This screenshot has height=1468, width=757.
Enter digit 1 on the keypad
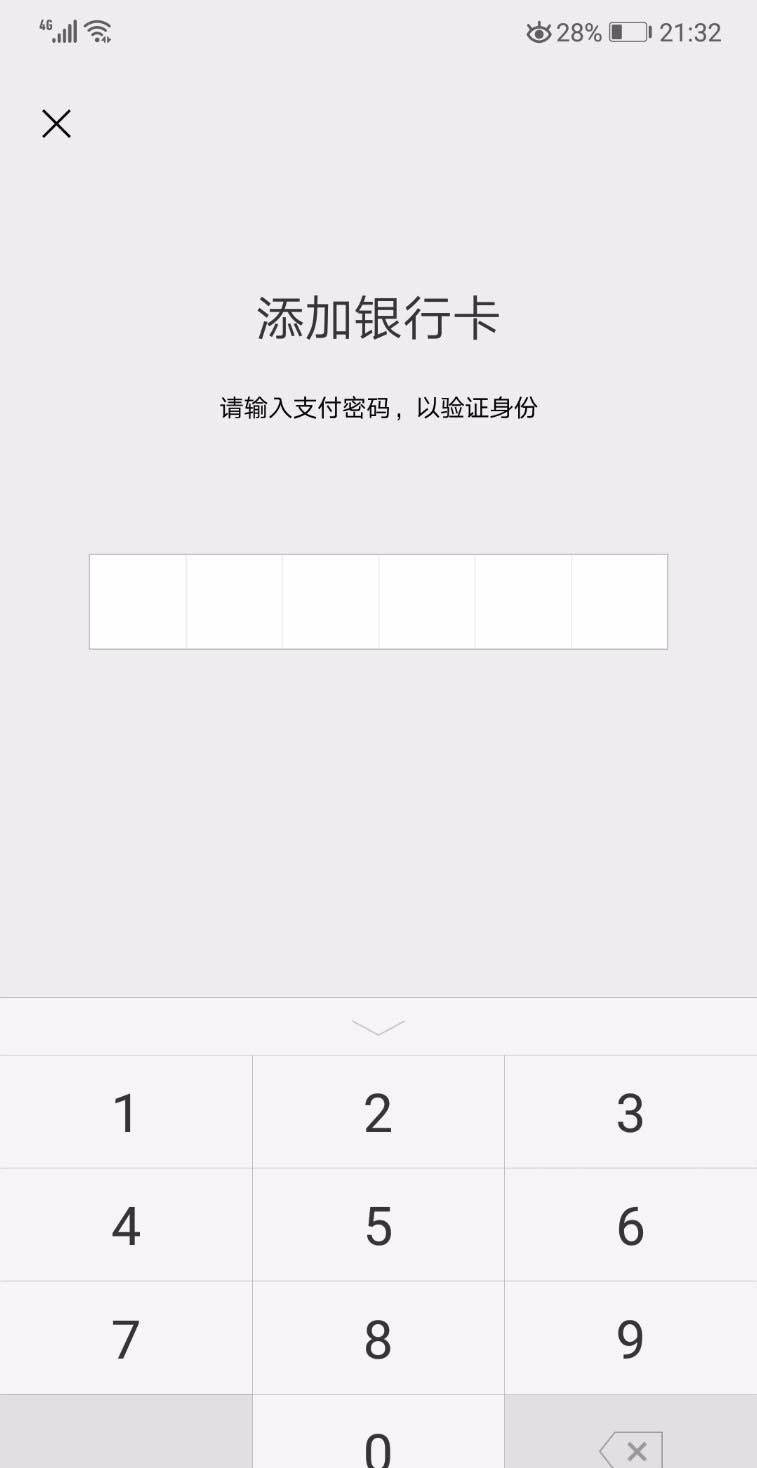click(126, 1112)
